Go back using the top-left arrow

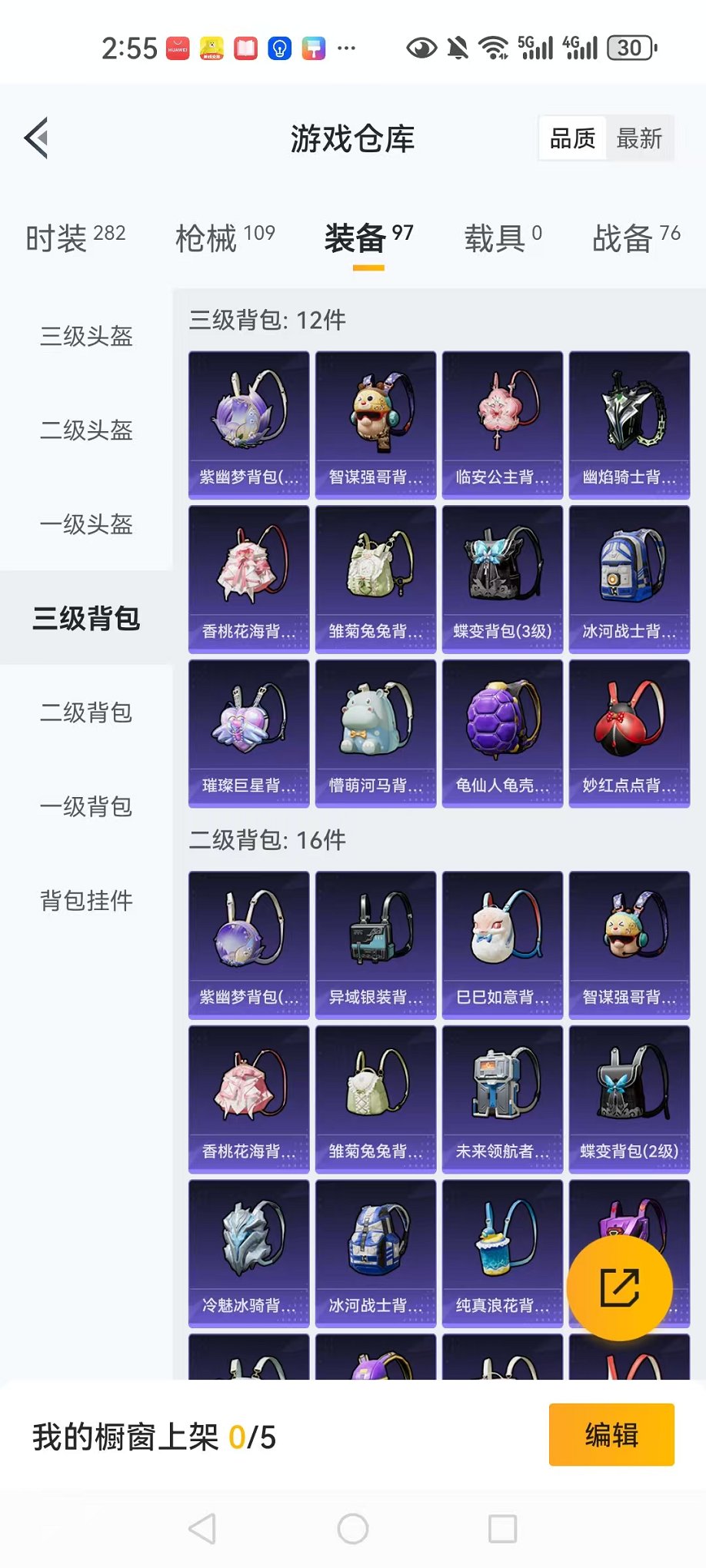[37, 138]
